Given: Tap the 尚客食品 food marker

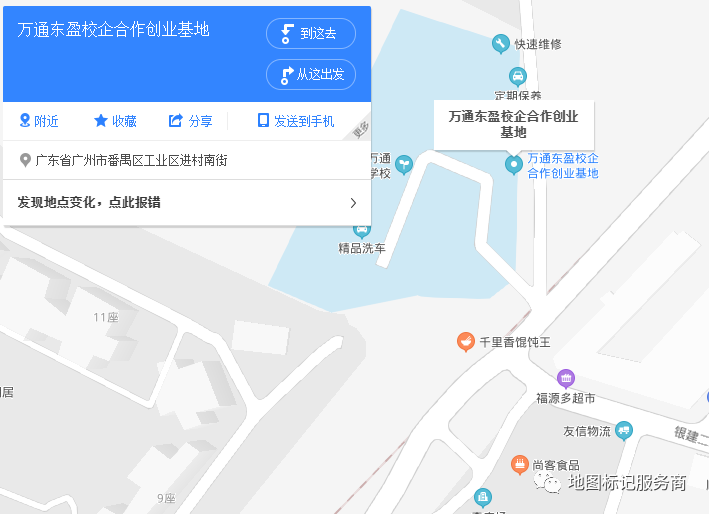Looking at the screenshot, I should 519,464.
